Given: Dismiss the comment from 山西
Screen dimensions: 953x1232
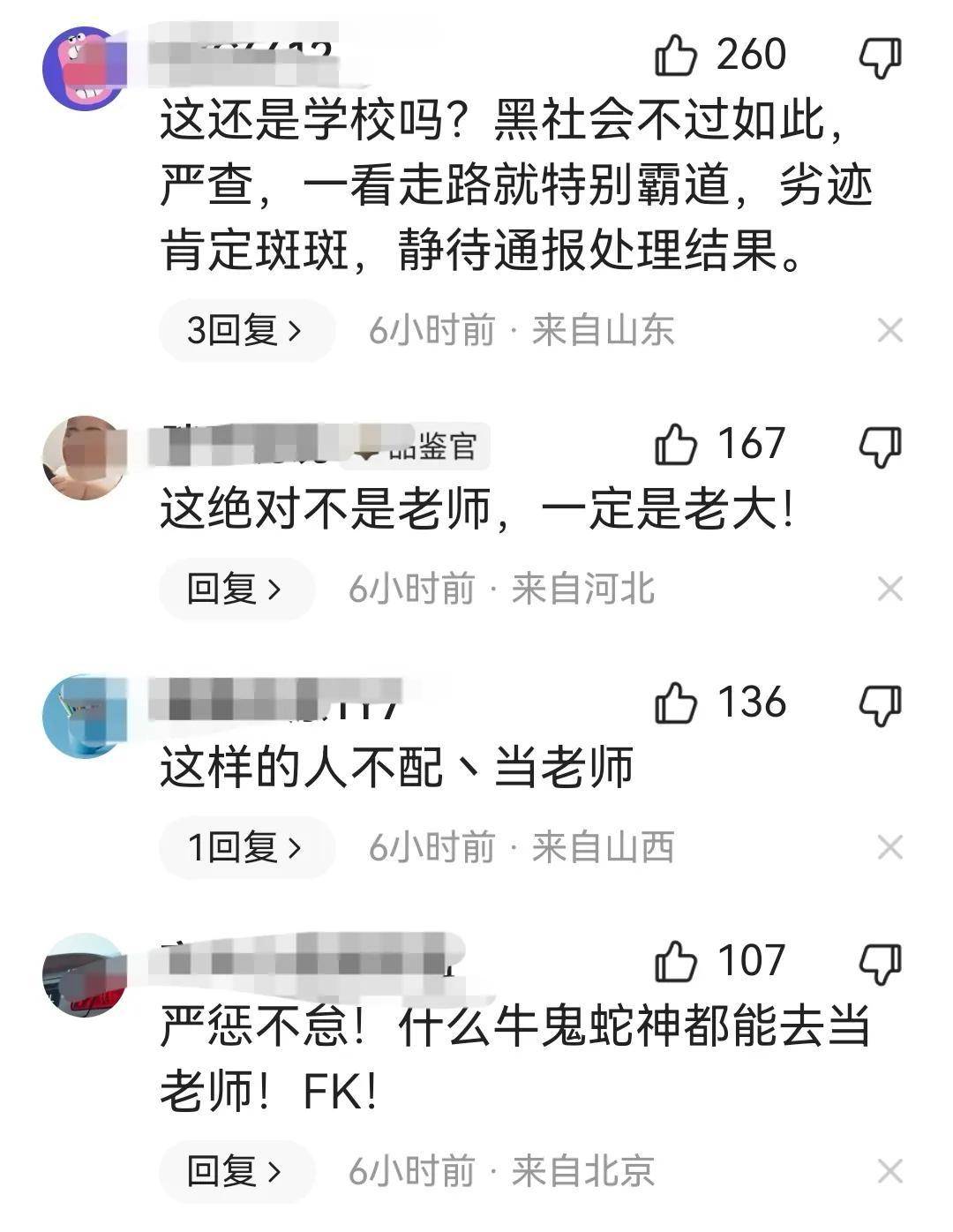Looking at the screenshot, I should click(x=889, y=848).
